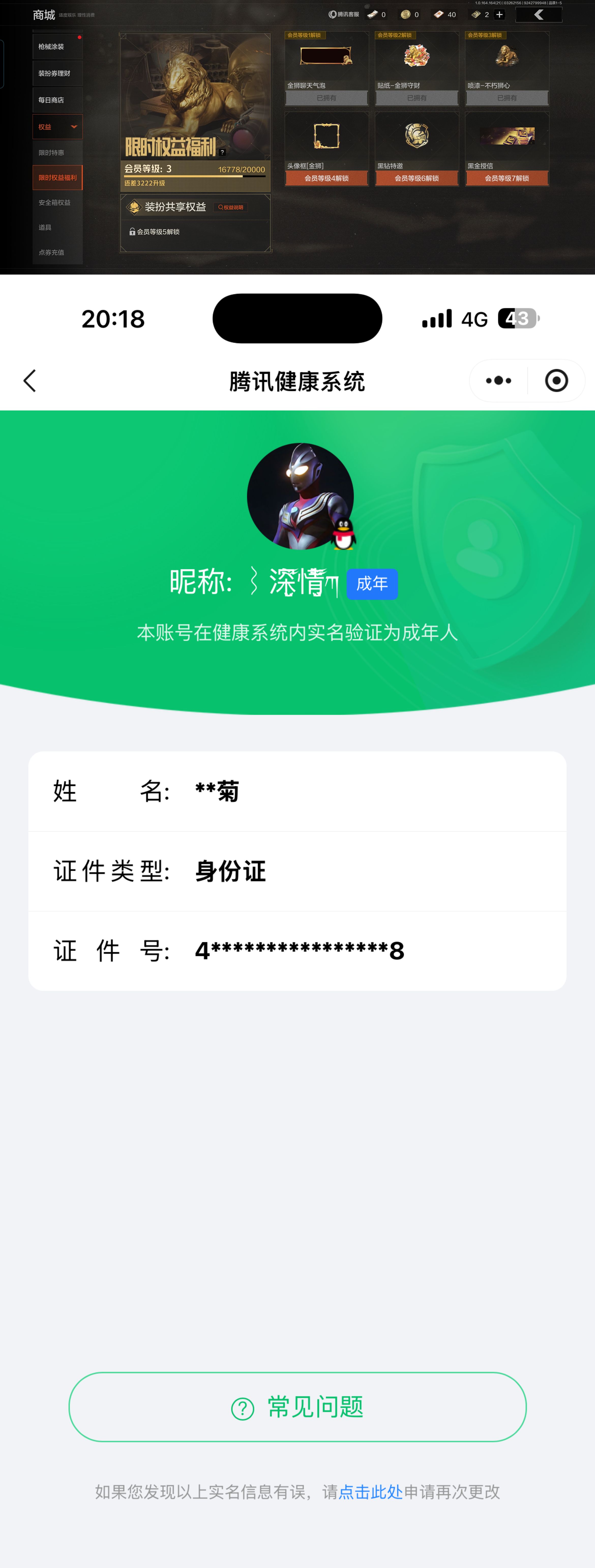Collapse the 权益 category chevron
This screenshot has height=1568, width=595.
pos(75,127)
